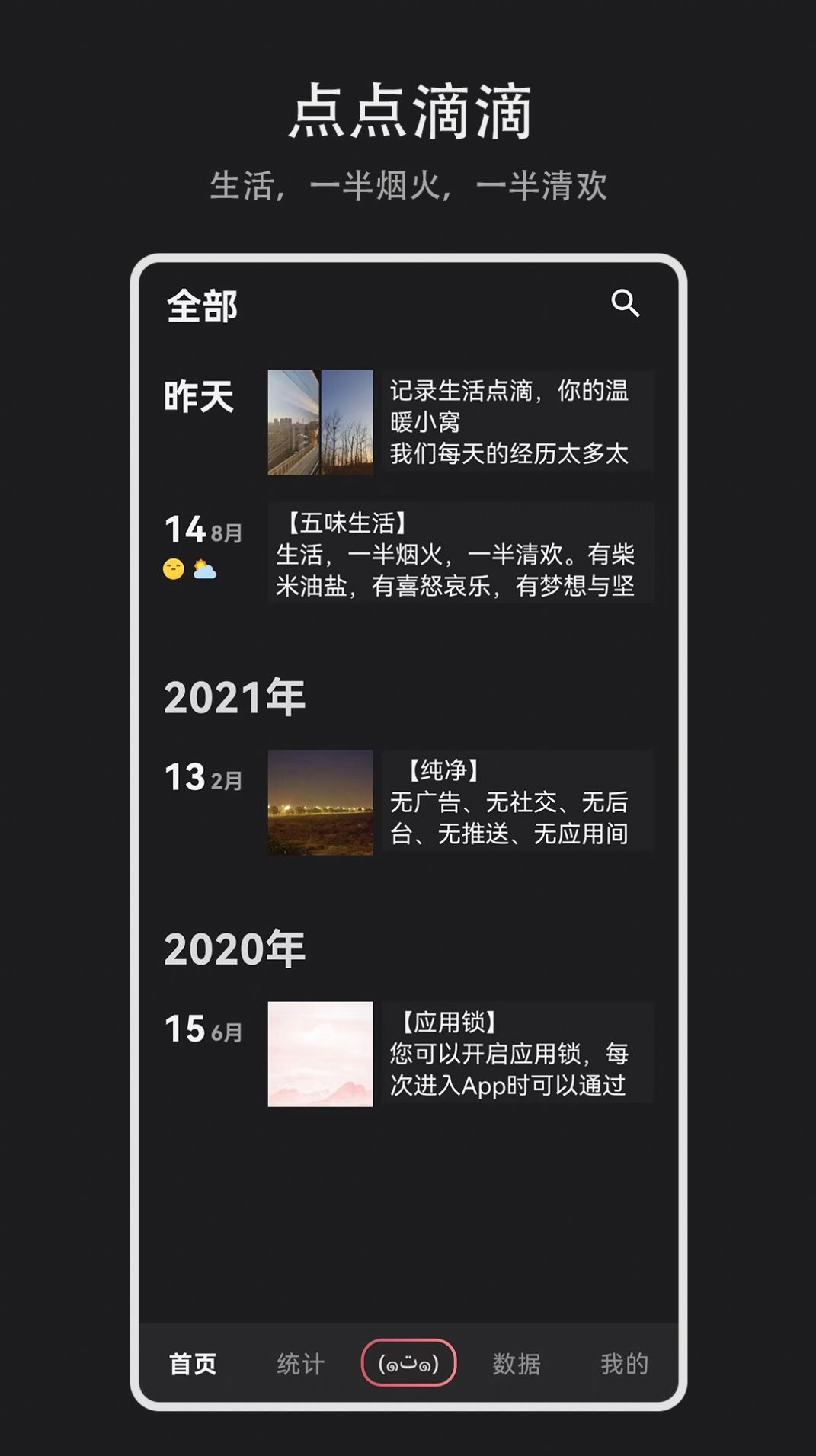Open search with the magnifier icon
The image size is (816, 1456).
coord(627,304)
